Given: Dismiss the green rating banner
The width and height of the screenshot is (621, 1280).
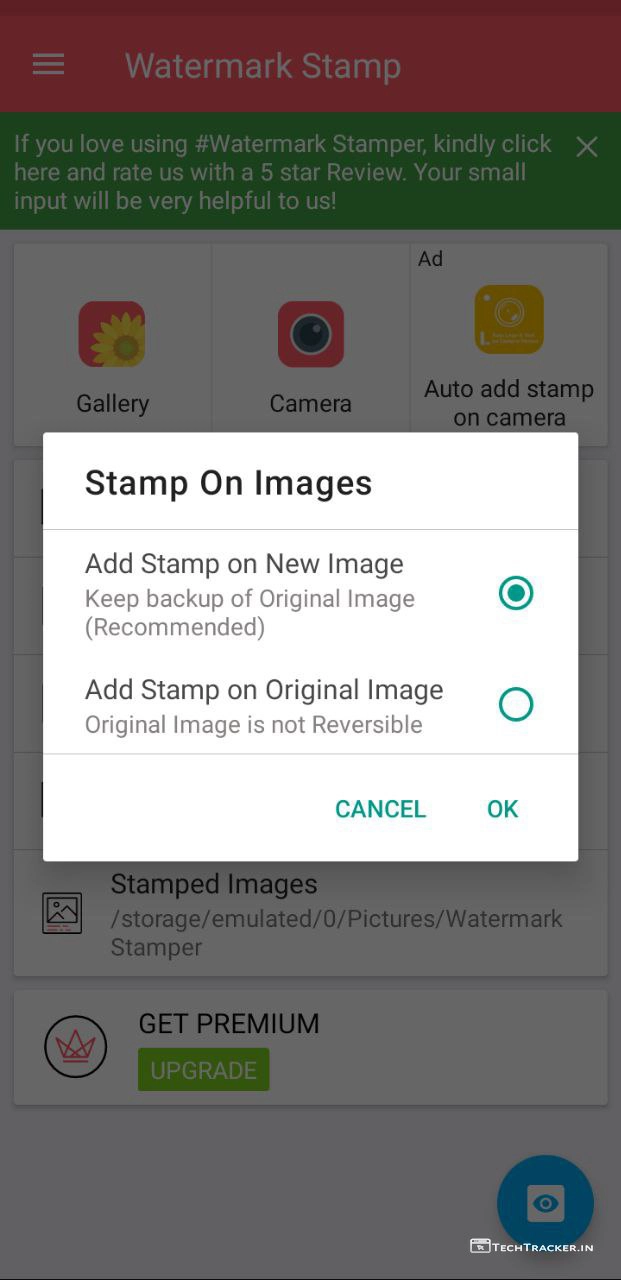Looking at the screenshot, I should [x=587, y=147].
